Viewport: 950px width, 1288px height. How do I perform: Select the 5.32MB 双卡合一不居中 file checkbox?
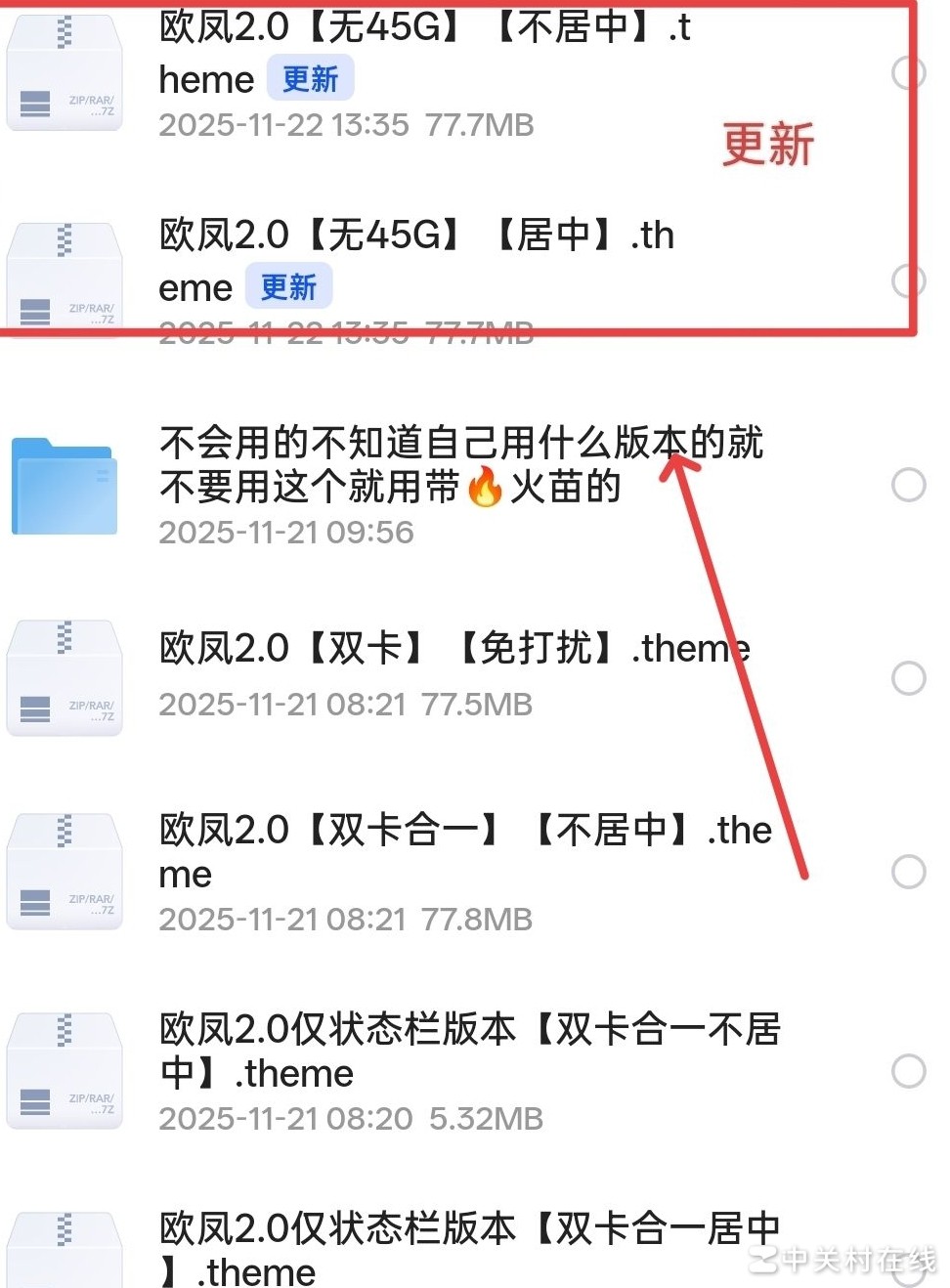point(908,1071)
